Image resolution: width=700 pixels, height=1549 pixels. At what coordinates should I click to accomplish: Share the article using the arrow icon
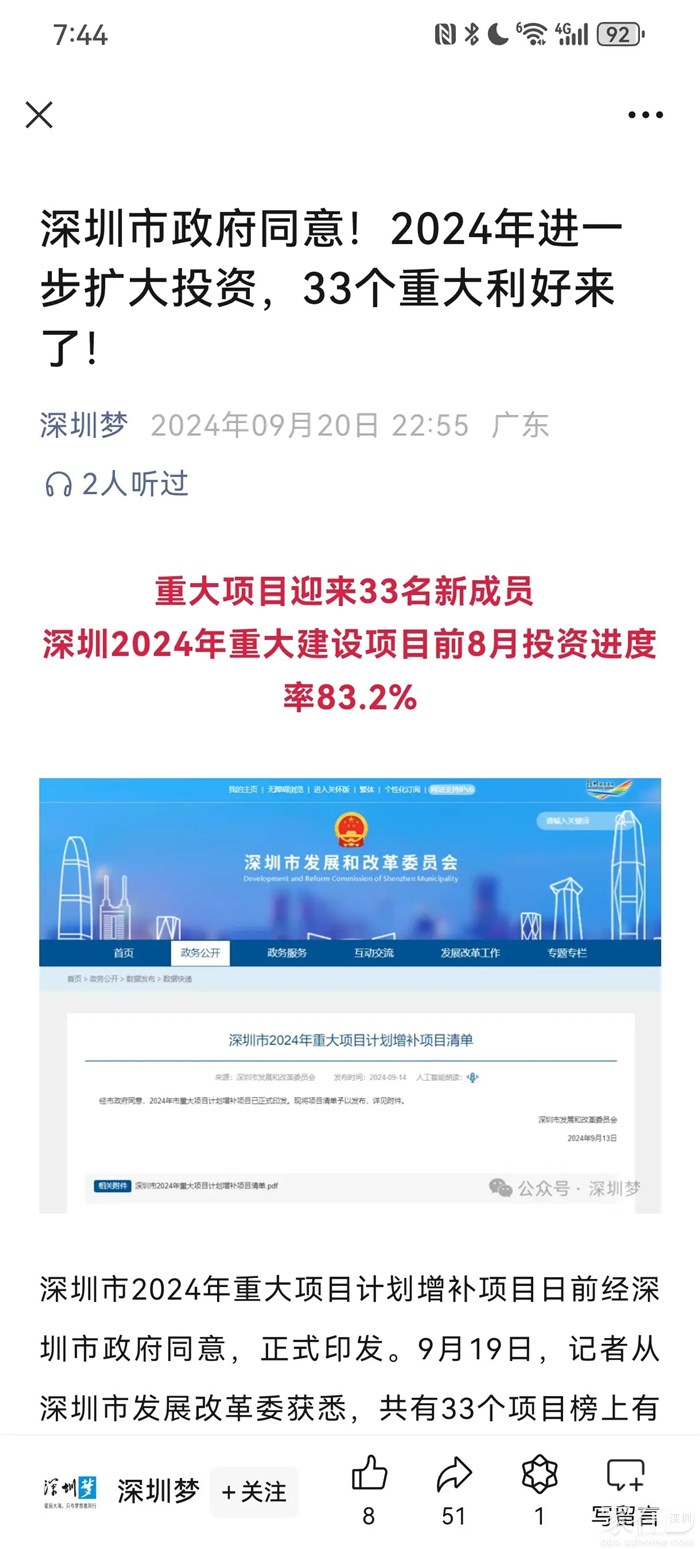[454, 1475]
